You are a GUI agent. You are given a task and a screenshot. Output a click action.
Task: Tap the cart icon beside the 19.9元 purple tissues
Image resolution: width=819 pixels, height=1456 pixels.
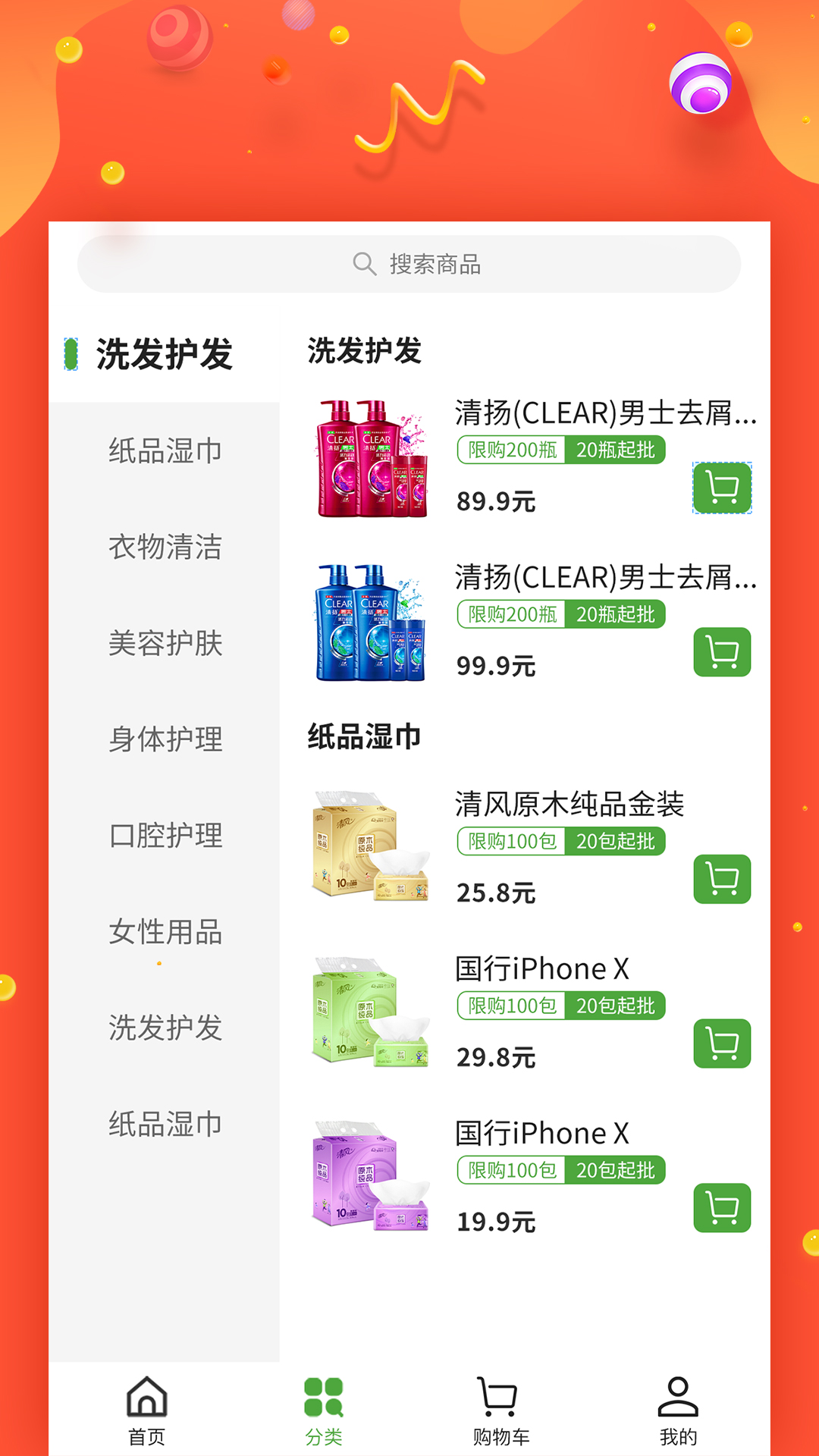coord(721,1207)
